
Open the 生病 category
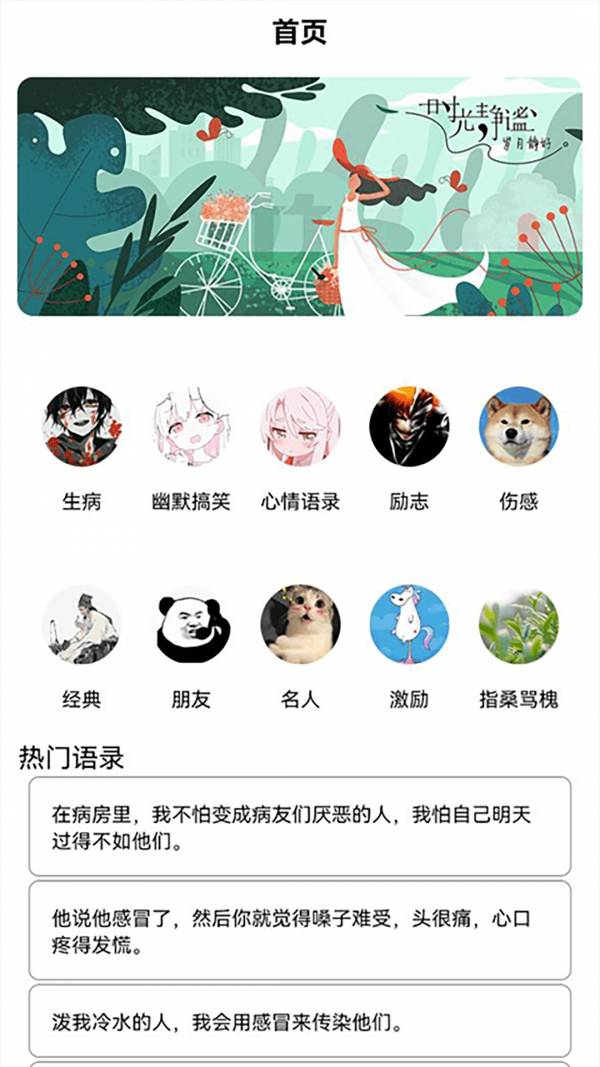tap(82, 428)
